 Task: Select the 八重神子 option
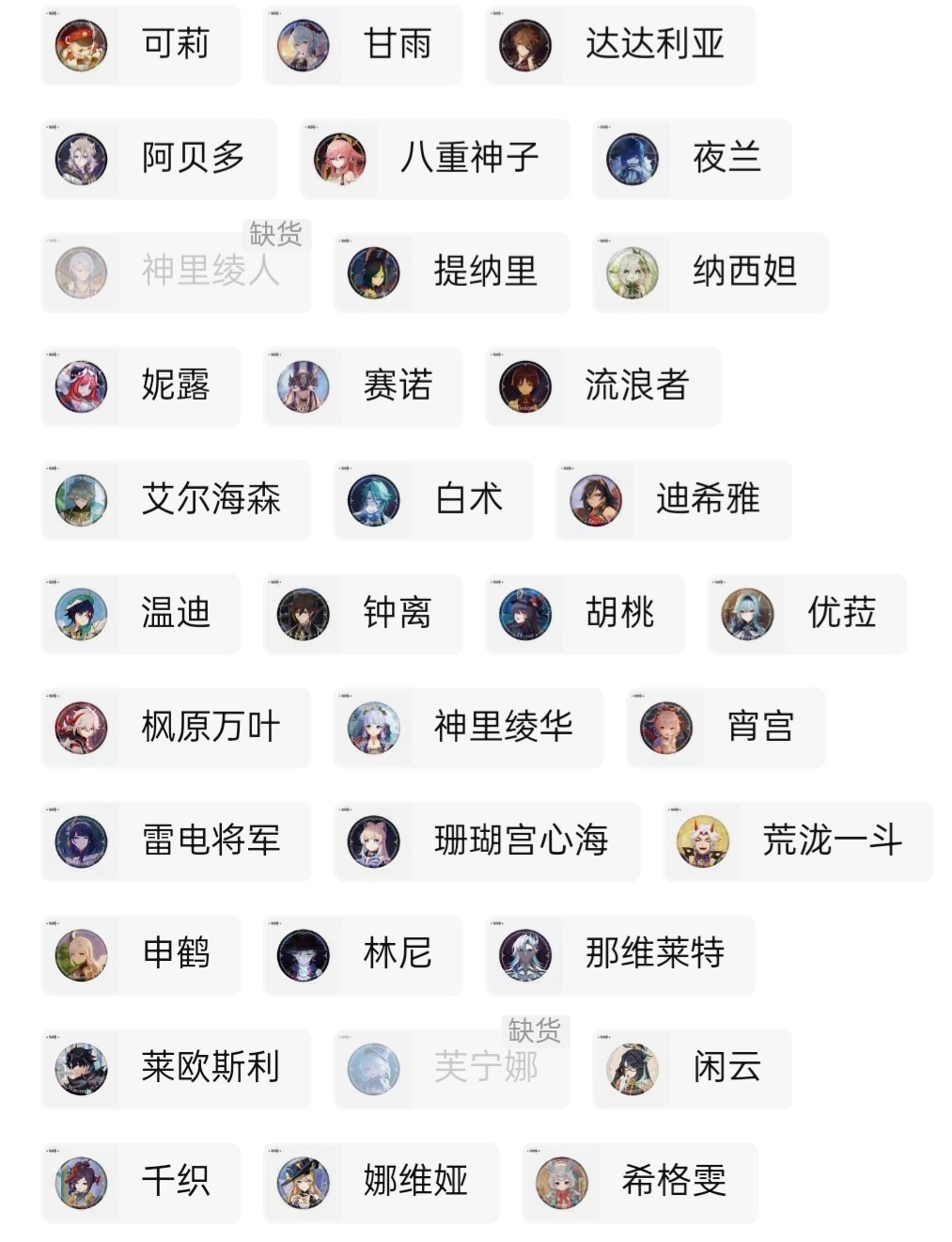point(435,158)
